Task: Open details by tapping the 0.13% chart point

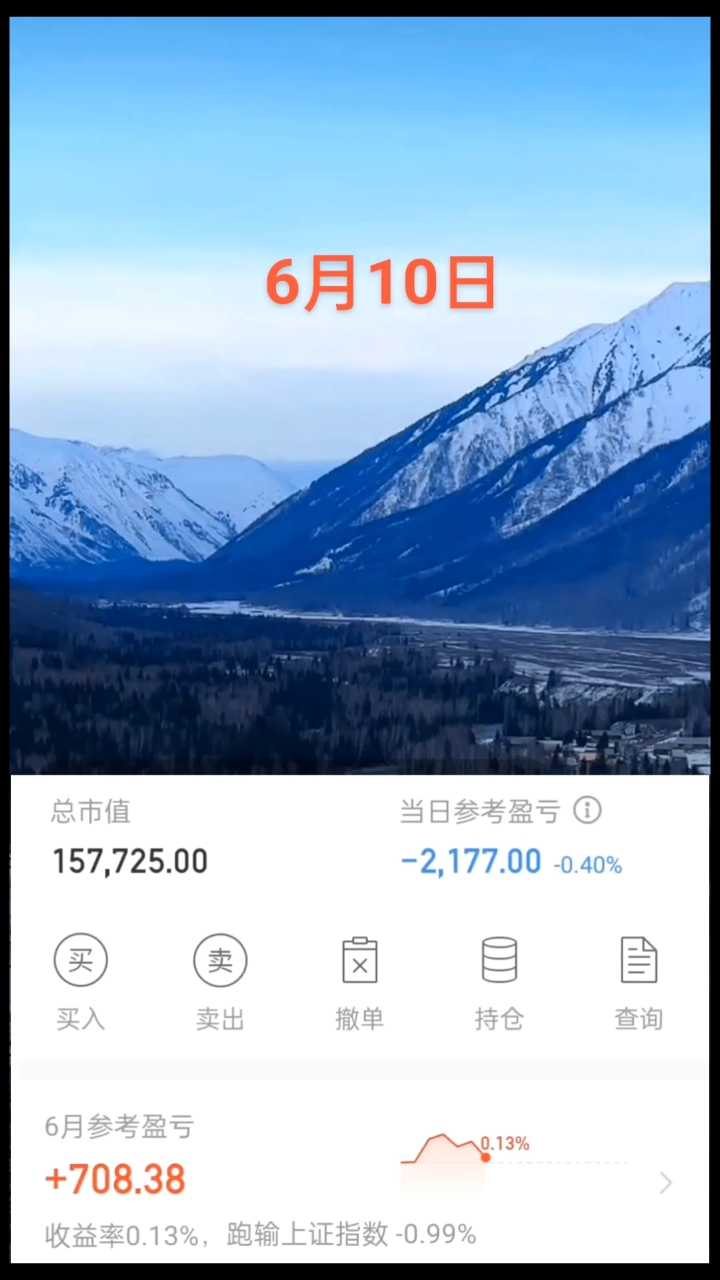Action: coord(486,1156)
